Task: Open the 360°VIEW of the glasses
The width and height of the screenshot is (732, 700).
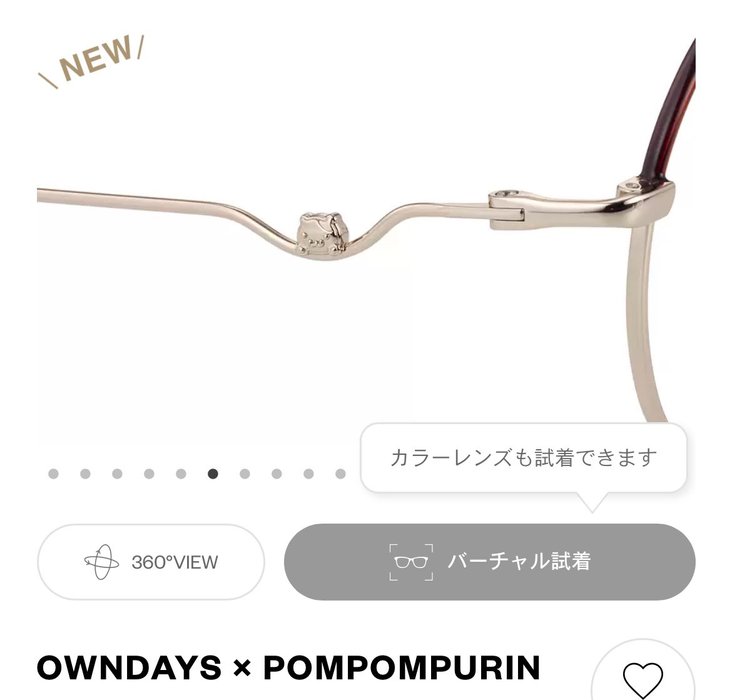Action: (x=151, y=562)
